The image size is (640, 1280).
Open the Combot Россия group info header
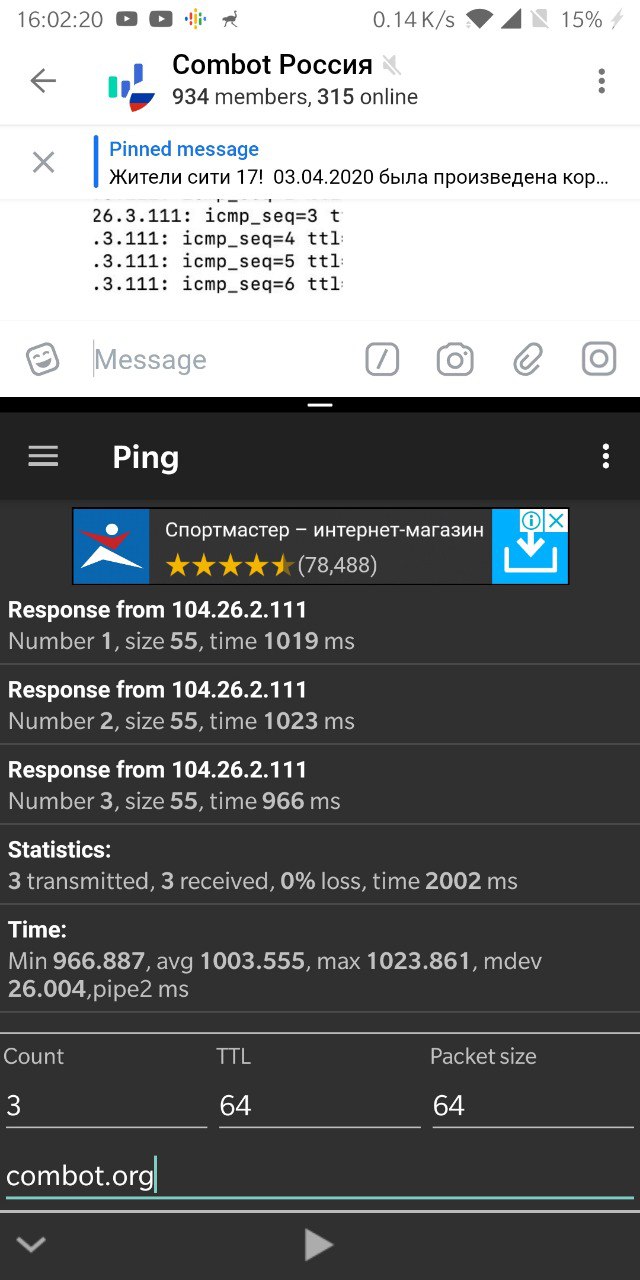click(295, 81)
